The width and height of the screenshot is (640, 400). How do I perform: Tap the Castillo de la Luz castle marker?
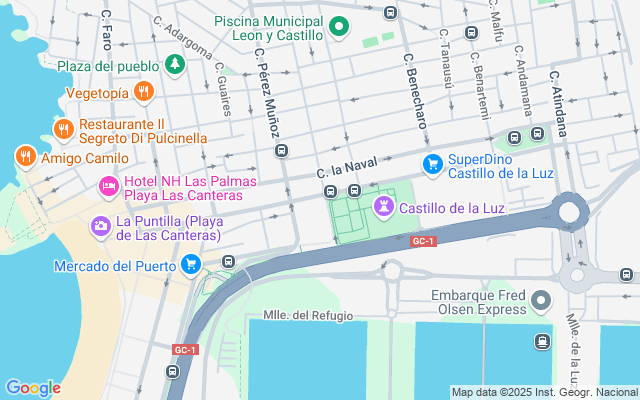point(384,207)
